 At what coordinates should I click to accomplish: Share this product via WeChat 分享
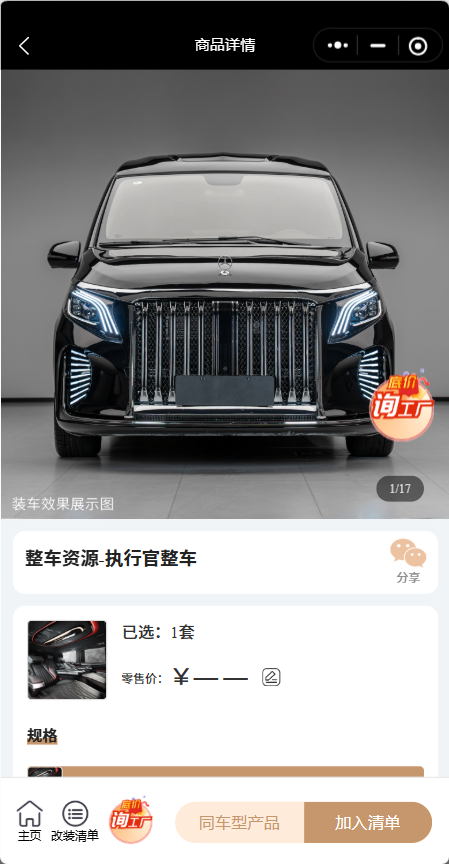408,561
